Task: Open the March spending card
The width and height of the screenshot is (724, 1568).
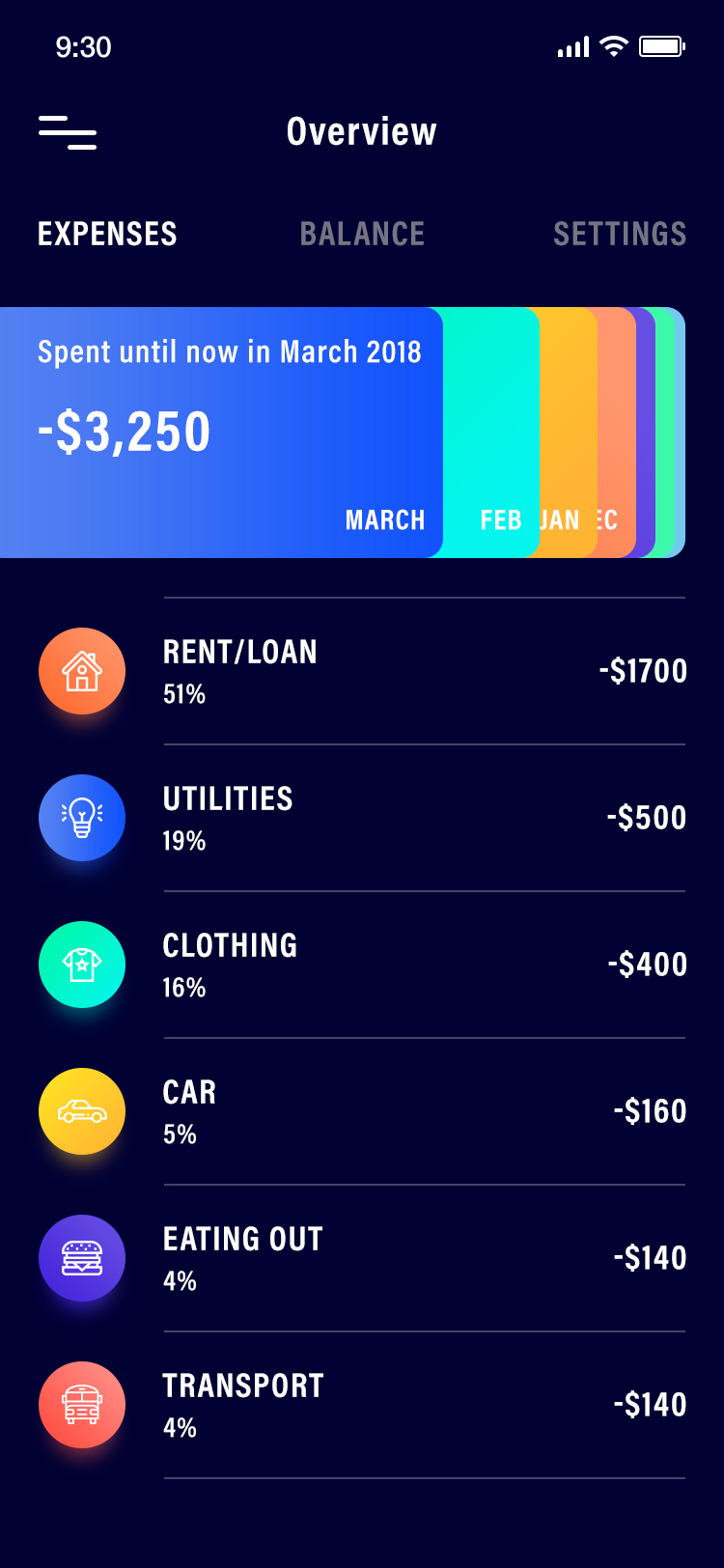Action: (x=221, y=433)
